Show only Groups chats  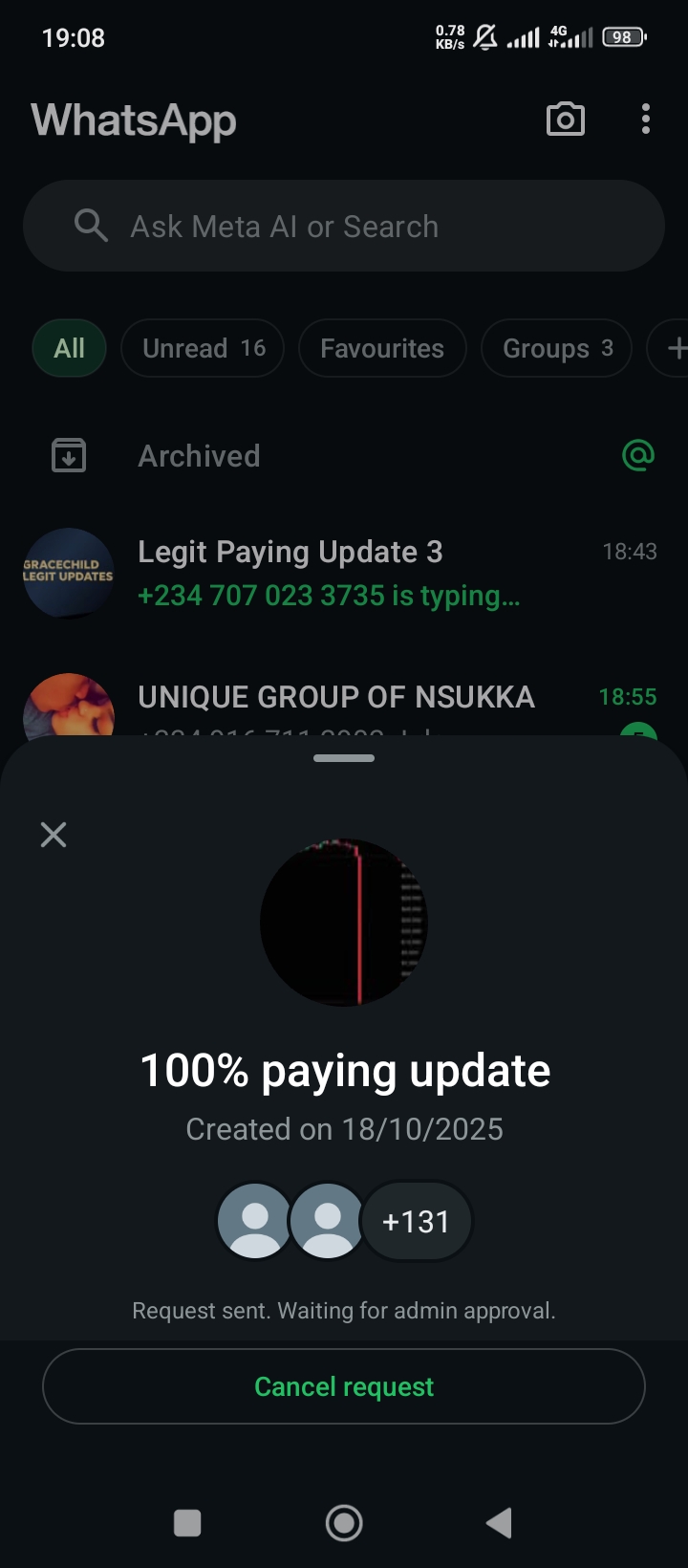point(557,348)
